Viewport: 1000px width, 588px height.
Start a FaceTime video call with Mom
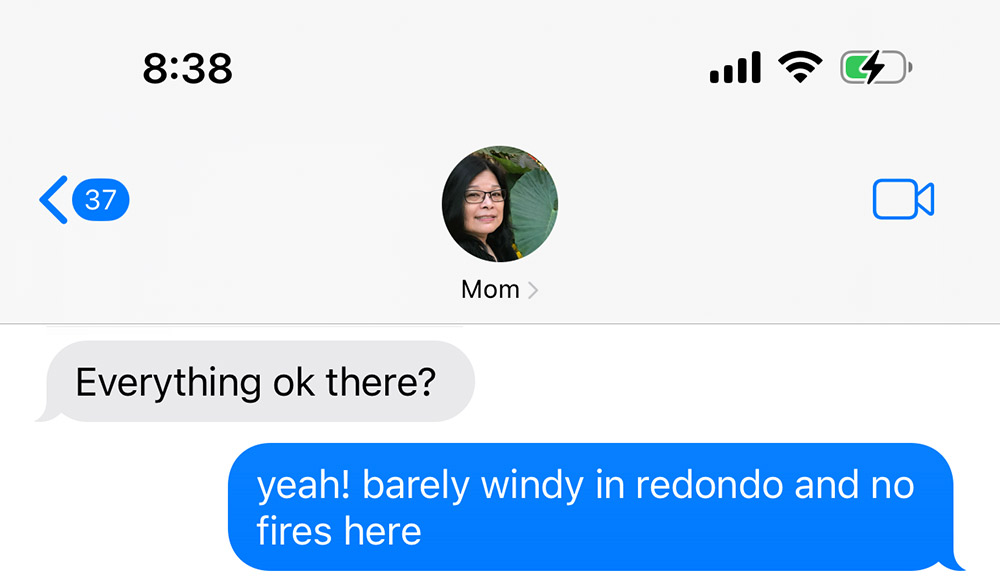902,200
